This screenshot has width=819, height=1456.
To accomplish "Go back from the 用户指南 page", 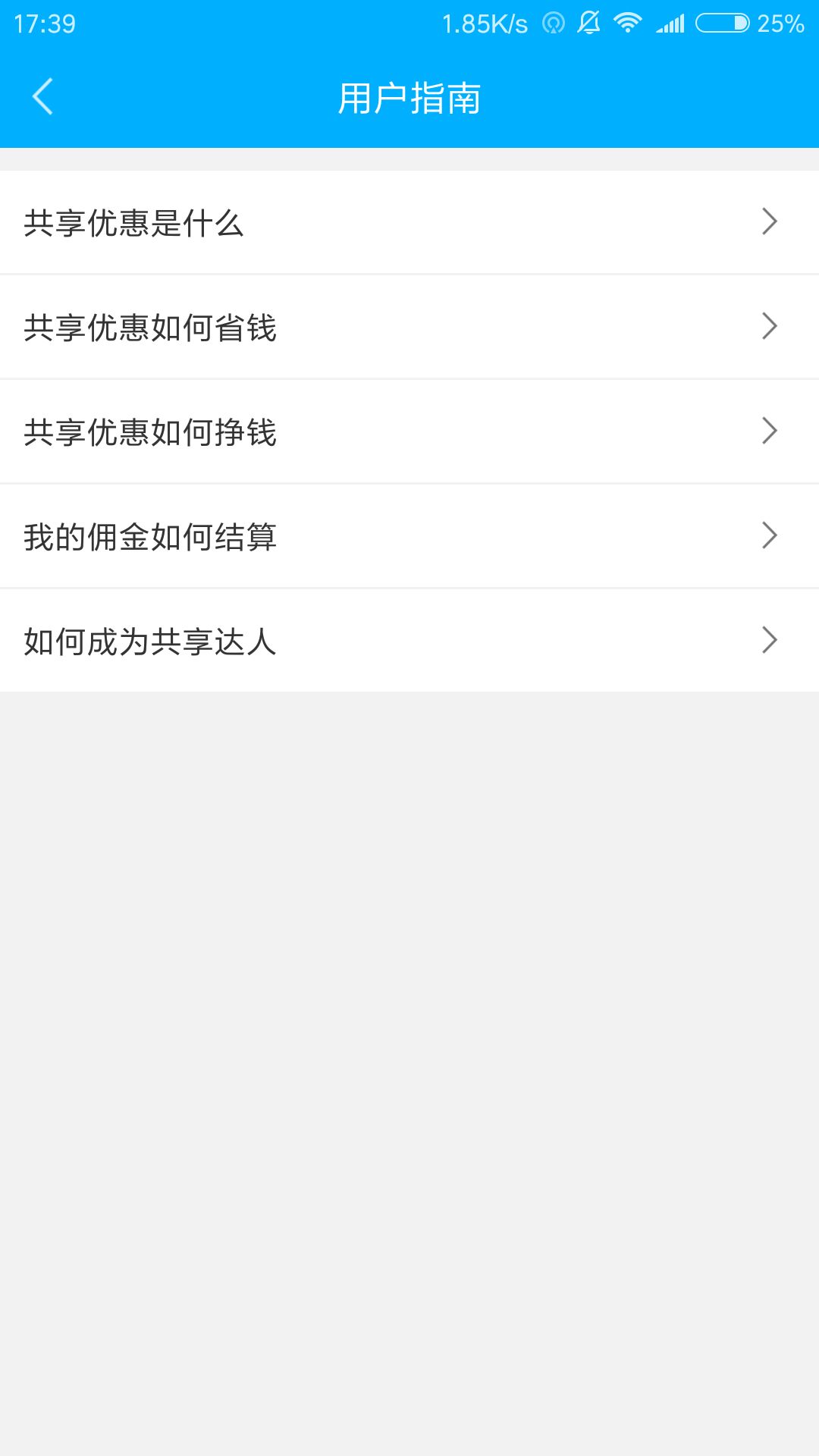I will tap(43, 97).
